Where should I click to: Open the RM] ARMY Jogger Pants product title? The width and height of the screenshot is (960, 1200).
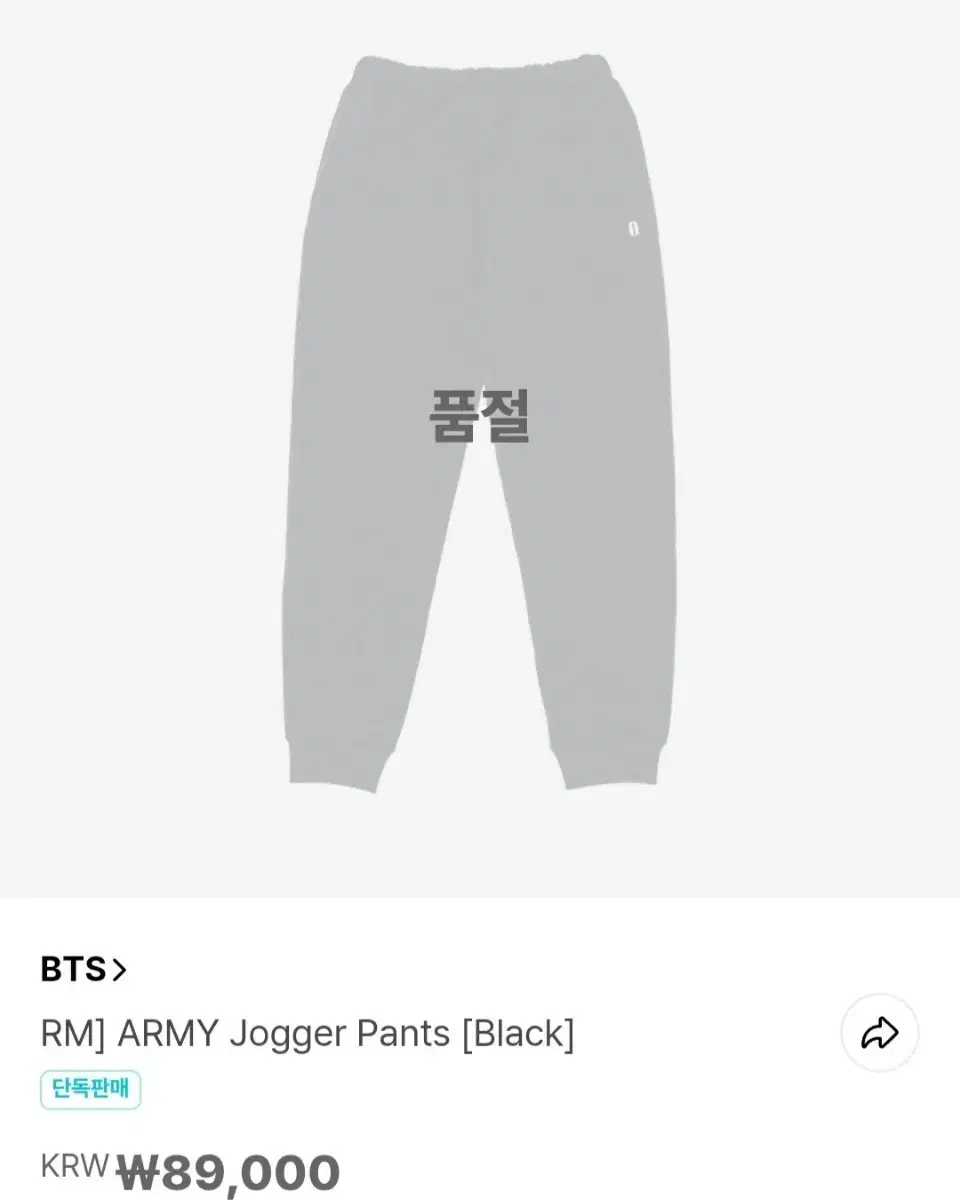click(x=305, y=1034)
